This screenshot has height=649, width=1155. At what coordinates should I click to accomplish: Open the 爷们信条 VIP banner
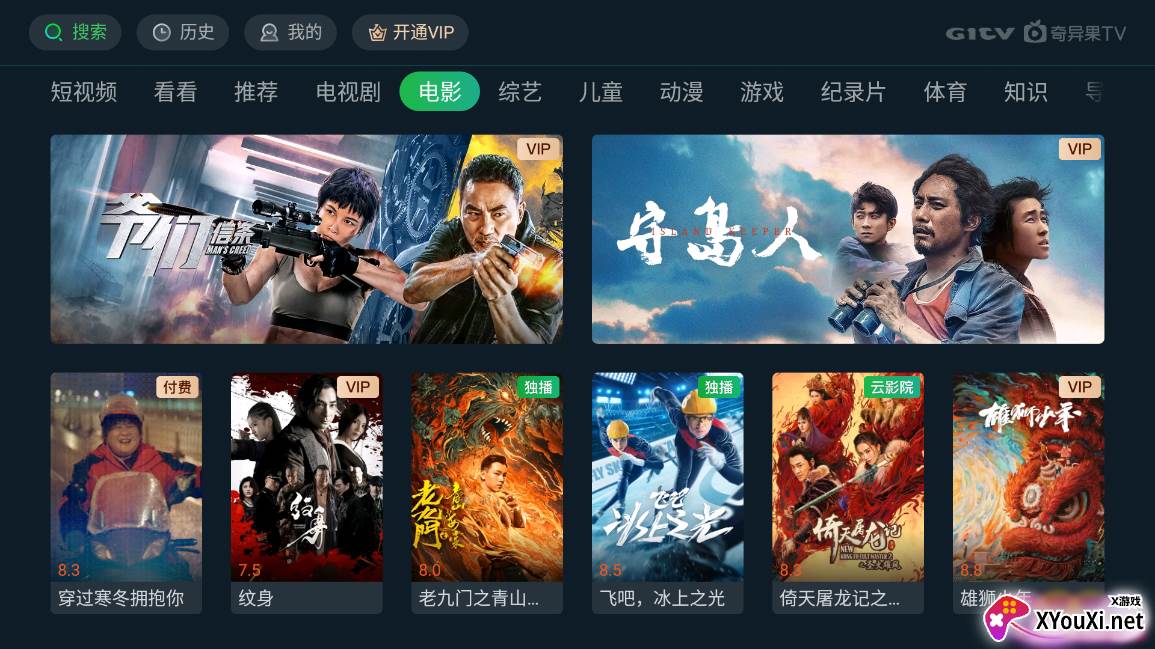point(306,239)
